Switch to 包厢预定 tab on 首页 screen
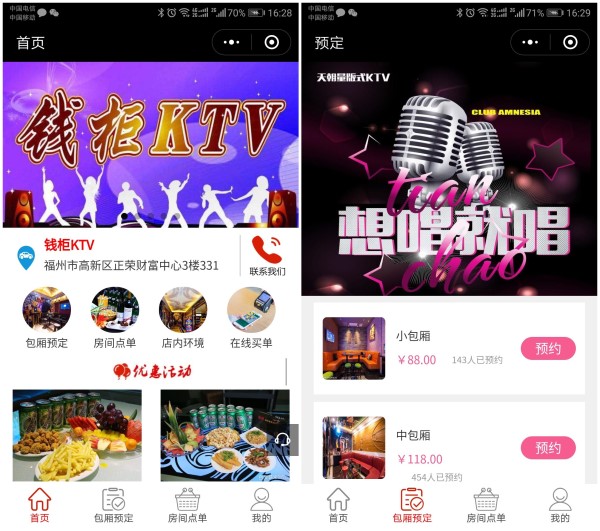The image size is (600, 531). (x=113, y=505)
